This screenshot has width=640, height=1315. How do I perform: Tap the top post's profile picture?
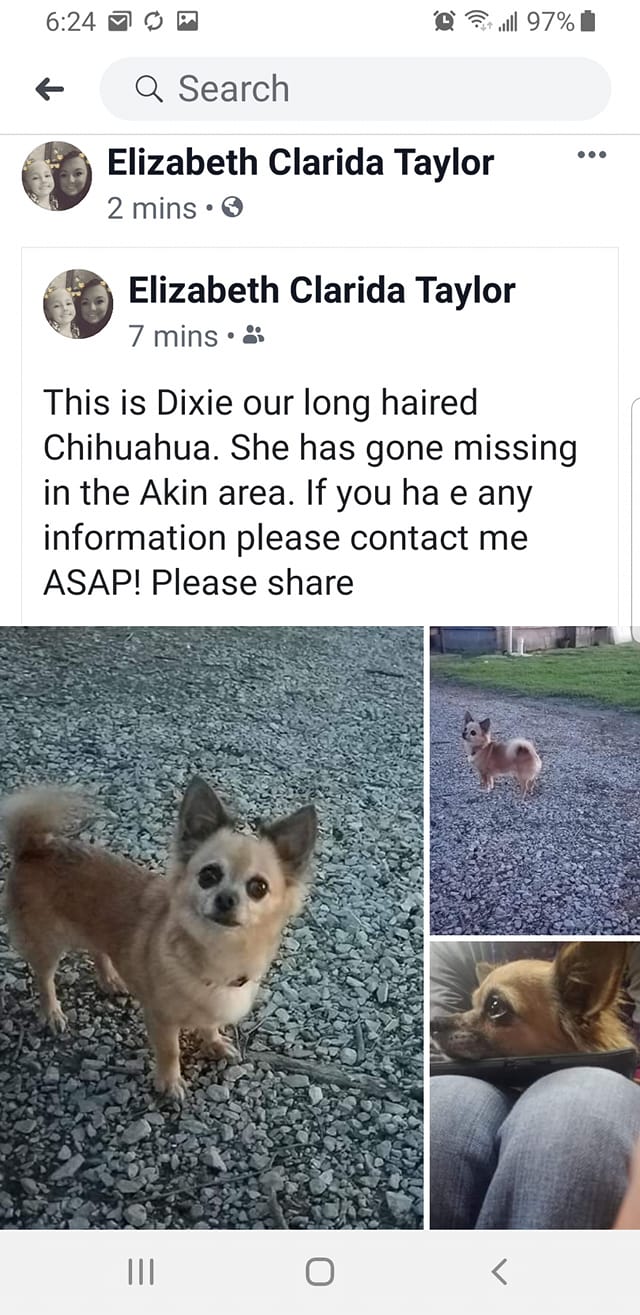[57, 176]
